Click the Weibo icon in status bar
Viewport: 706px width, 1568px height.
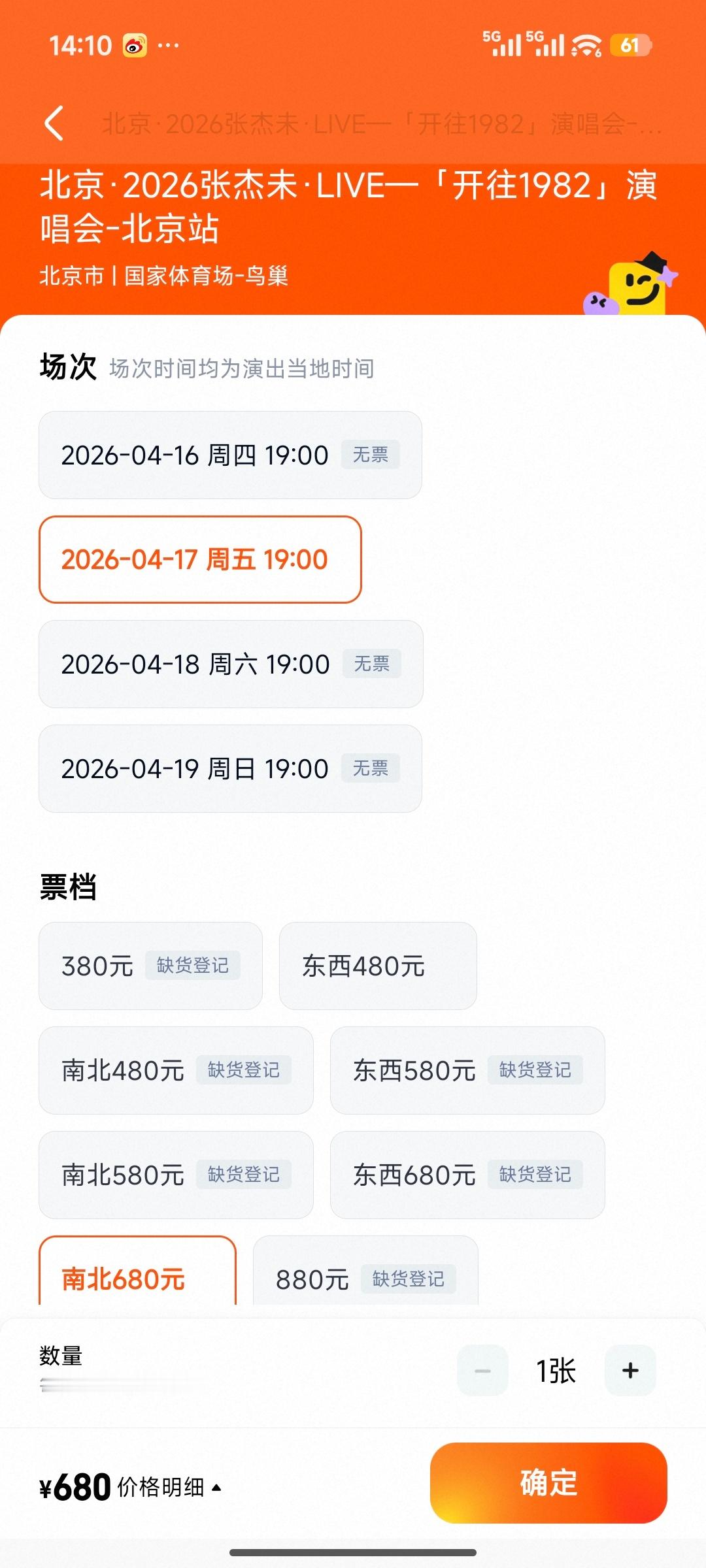point(134,44)
